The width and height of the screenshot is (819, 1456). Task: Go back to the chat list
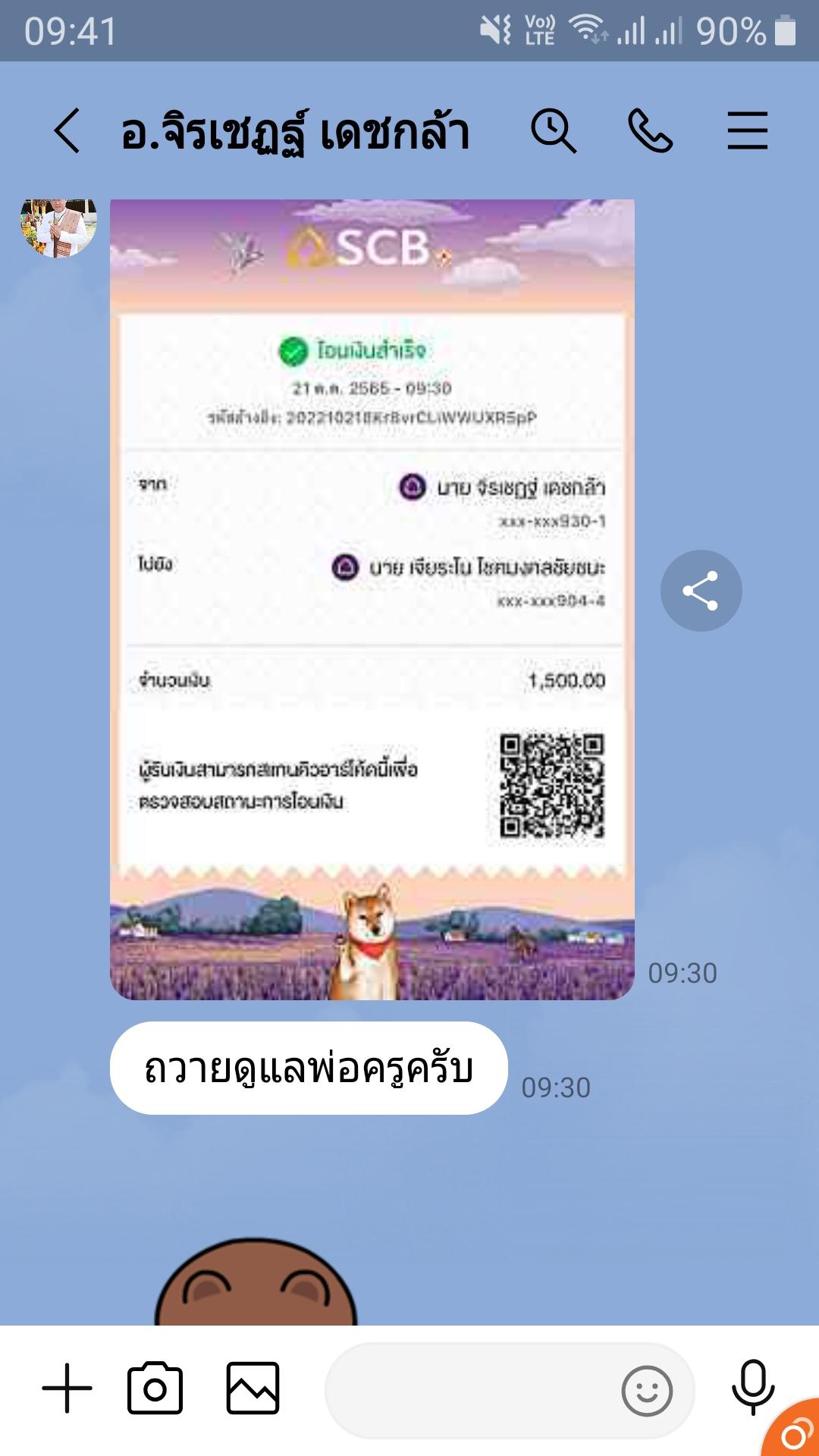pos(67,131)
